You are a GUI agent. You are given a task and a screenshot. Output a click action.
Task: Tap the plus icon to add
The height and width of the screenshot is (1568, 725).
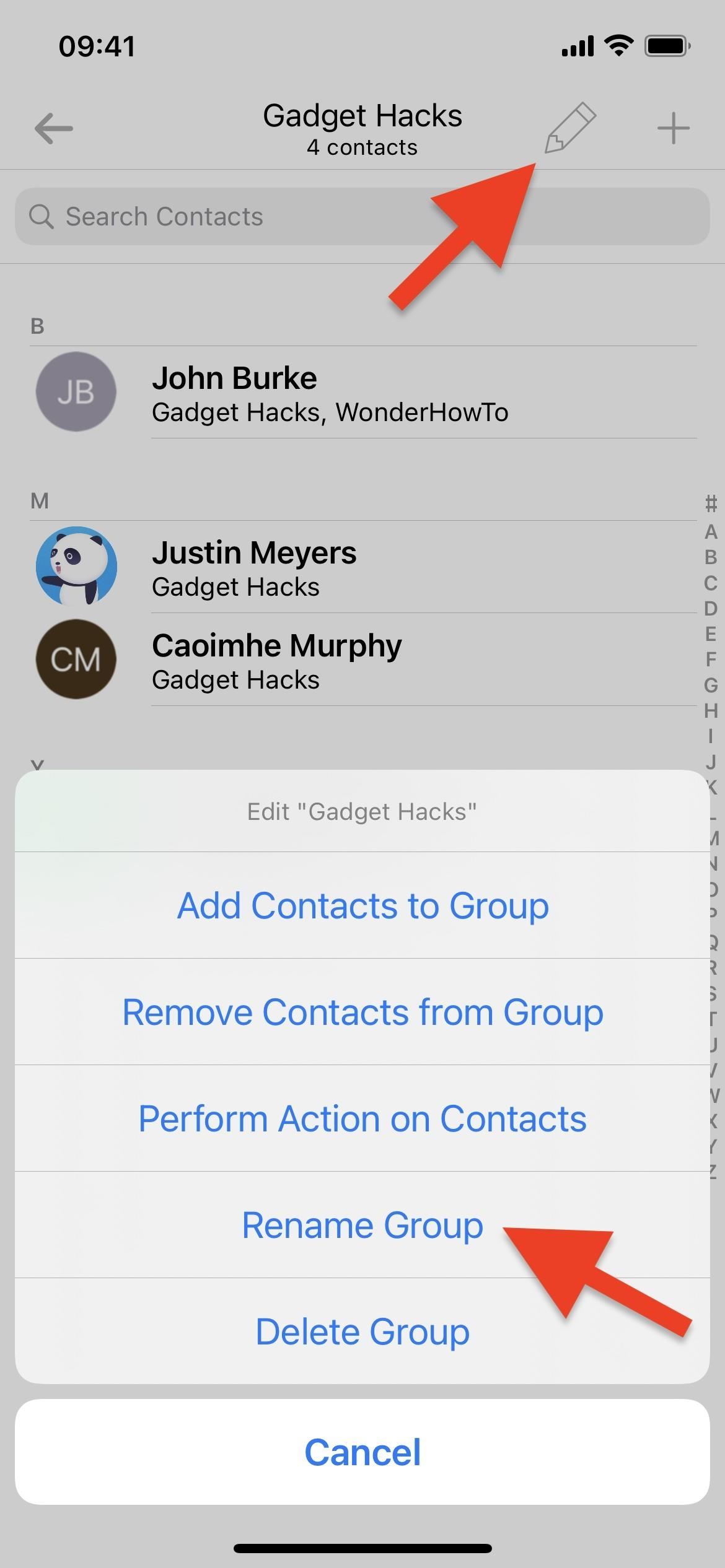coord(674,129)
